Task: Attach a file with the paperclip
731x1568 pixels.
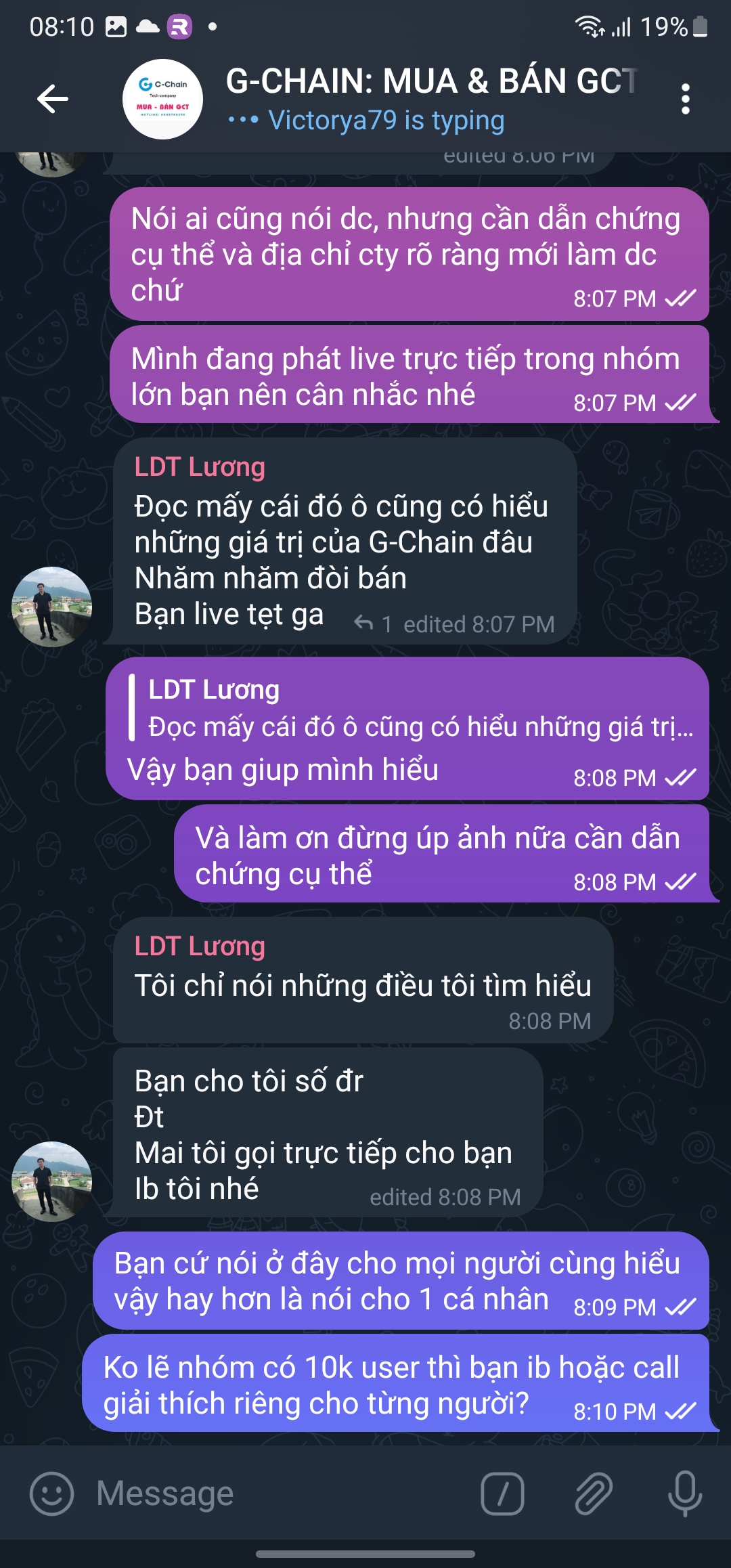Action: tap(594, 1494)
